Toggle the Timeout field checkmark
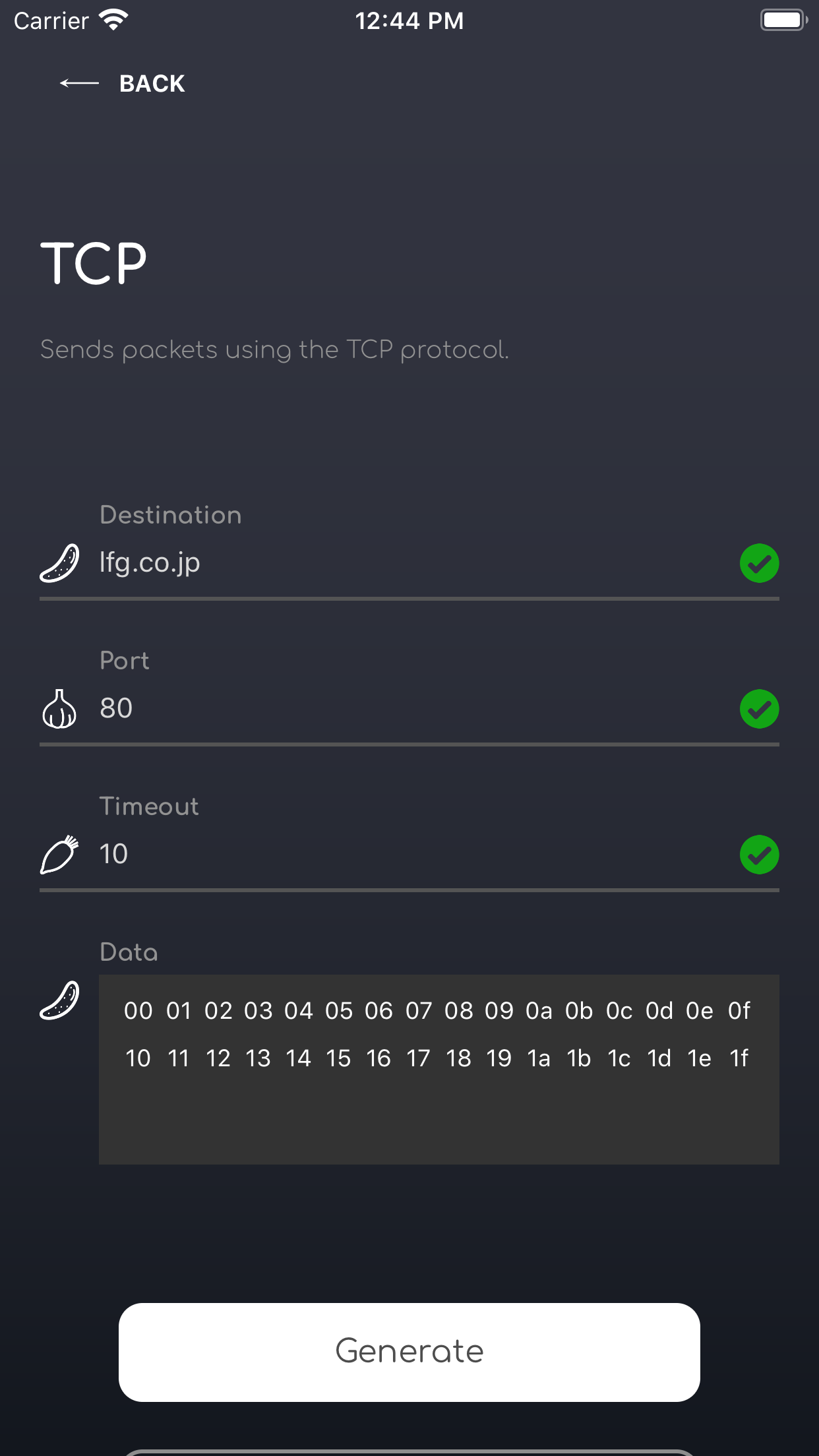This screenshot has width=819, height=1456. [x=759, y=855]
